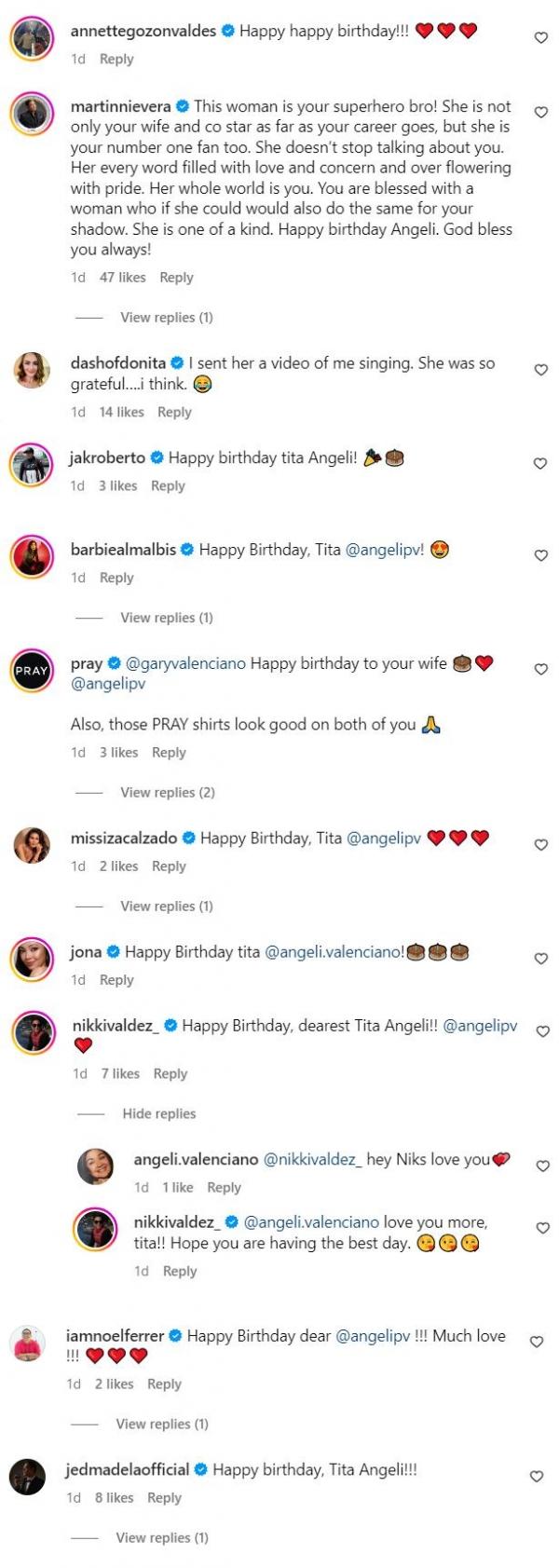Like martinnievera's long comment
Viewport: 559px width, 1568px height.
(540, 113)
